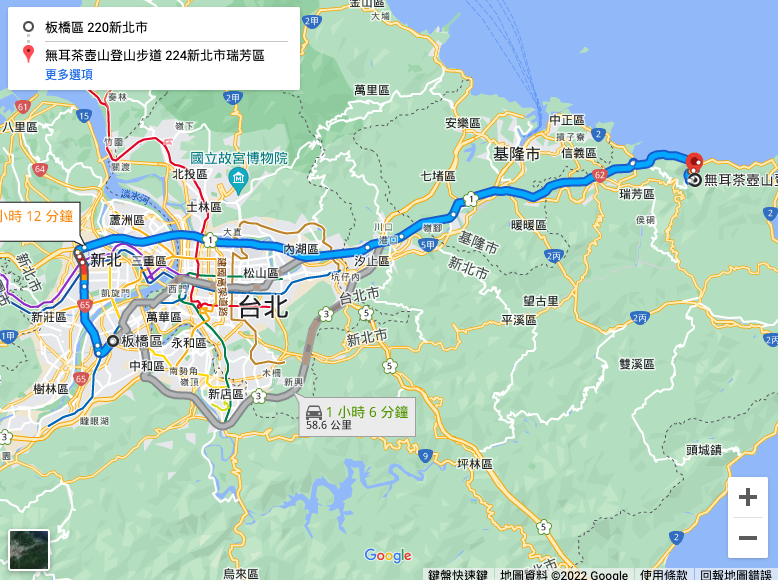This screenshot has height=580, width=778.
Task: Tap the destination pin at 無耳茶壺山
Action: [695, 161]
